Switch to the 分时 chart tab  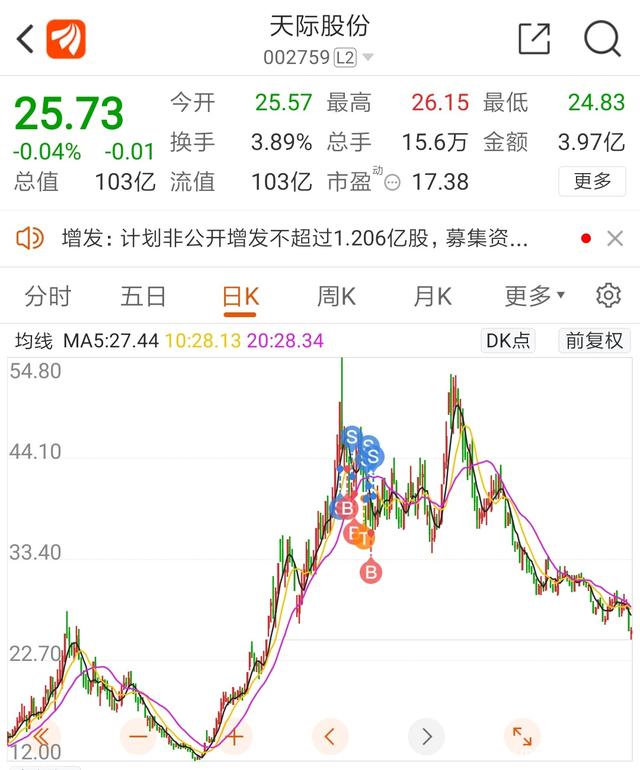click(48, 296)
